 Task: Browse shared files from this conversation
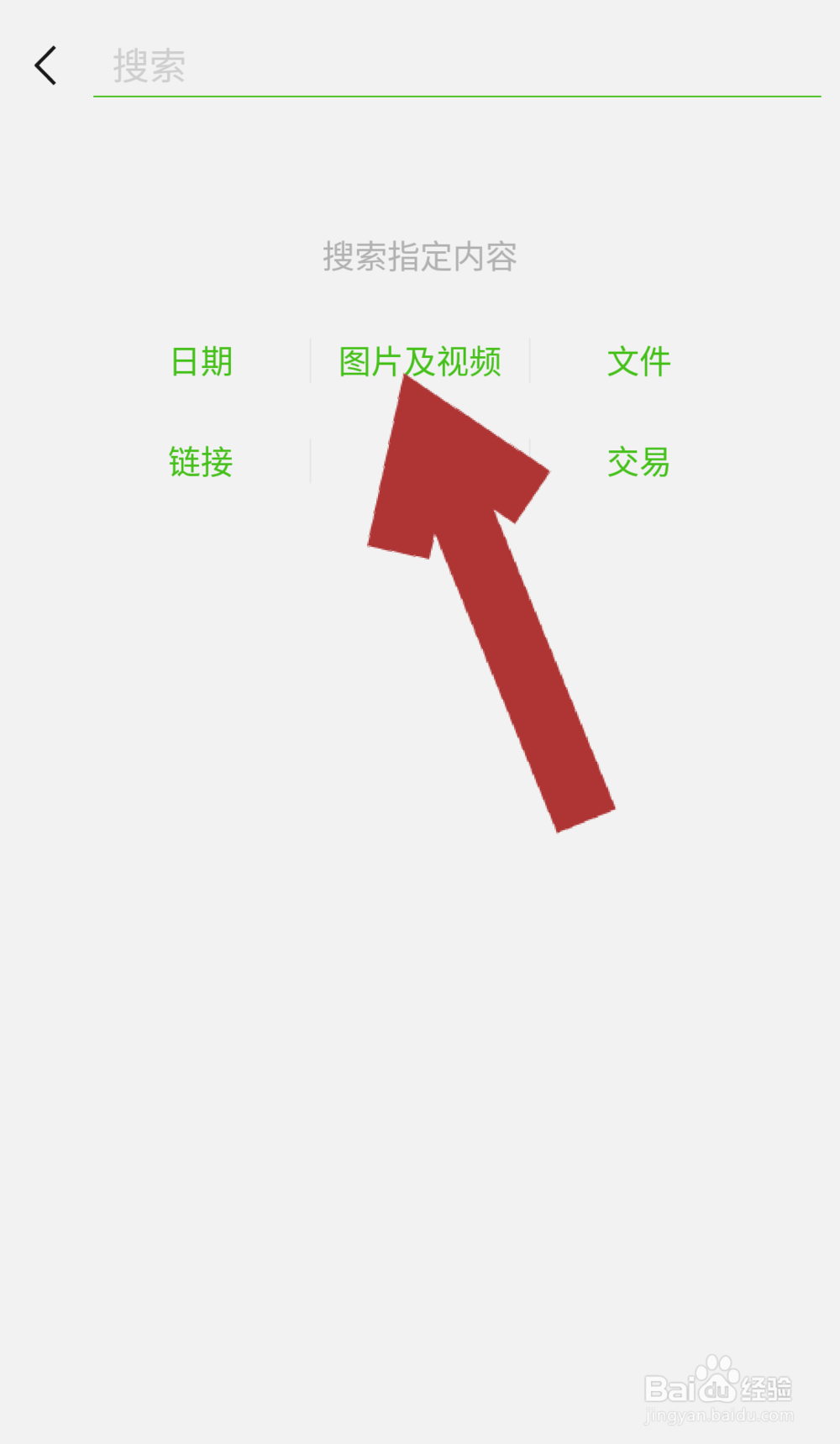point(638,361)
